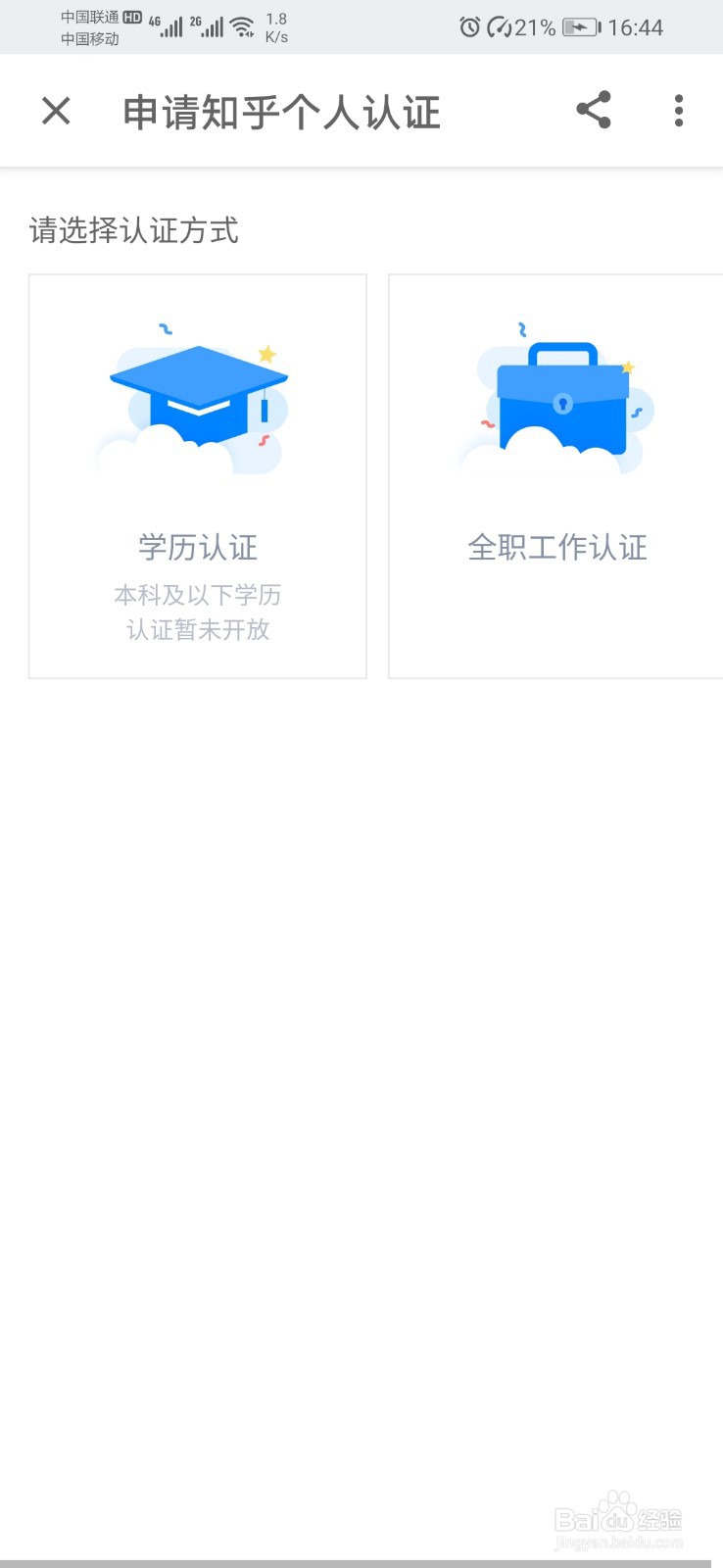Tap the alarm clock icon in status bar
This screenshot has width=723, height=1568.
click(x=470, y=27)
